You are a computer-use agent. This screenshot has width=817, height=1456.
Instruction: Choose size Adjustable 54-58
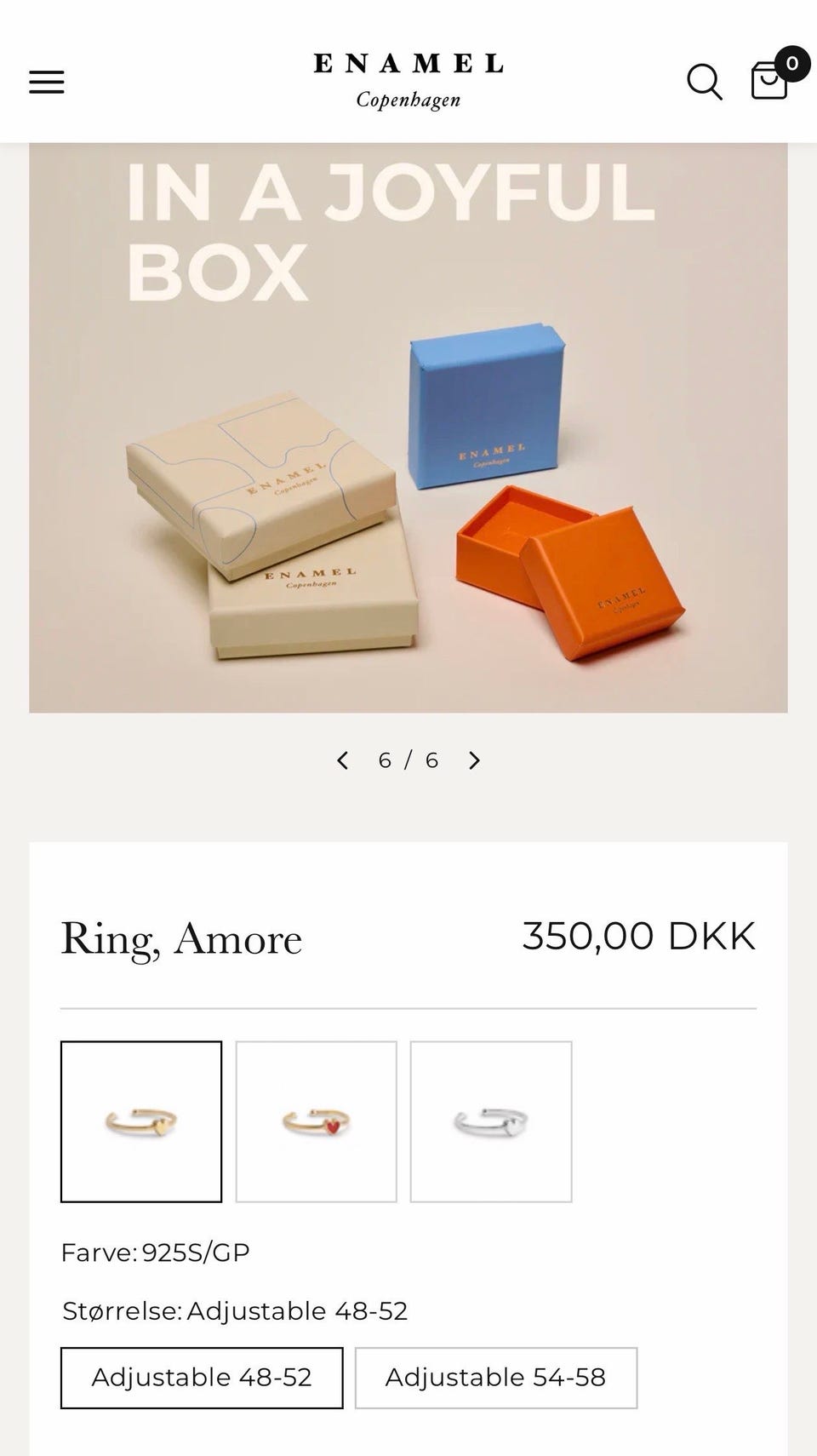(x=496, y=1378)
